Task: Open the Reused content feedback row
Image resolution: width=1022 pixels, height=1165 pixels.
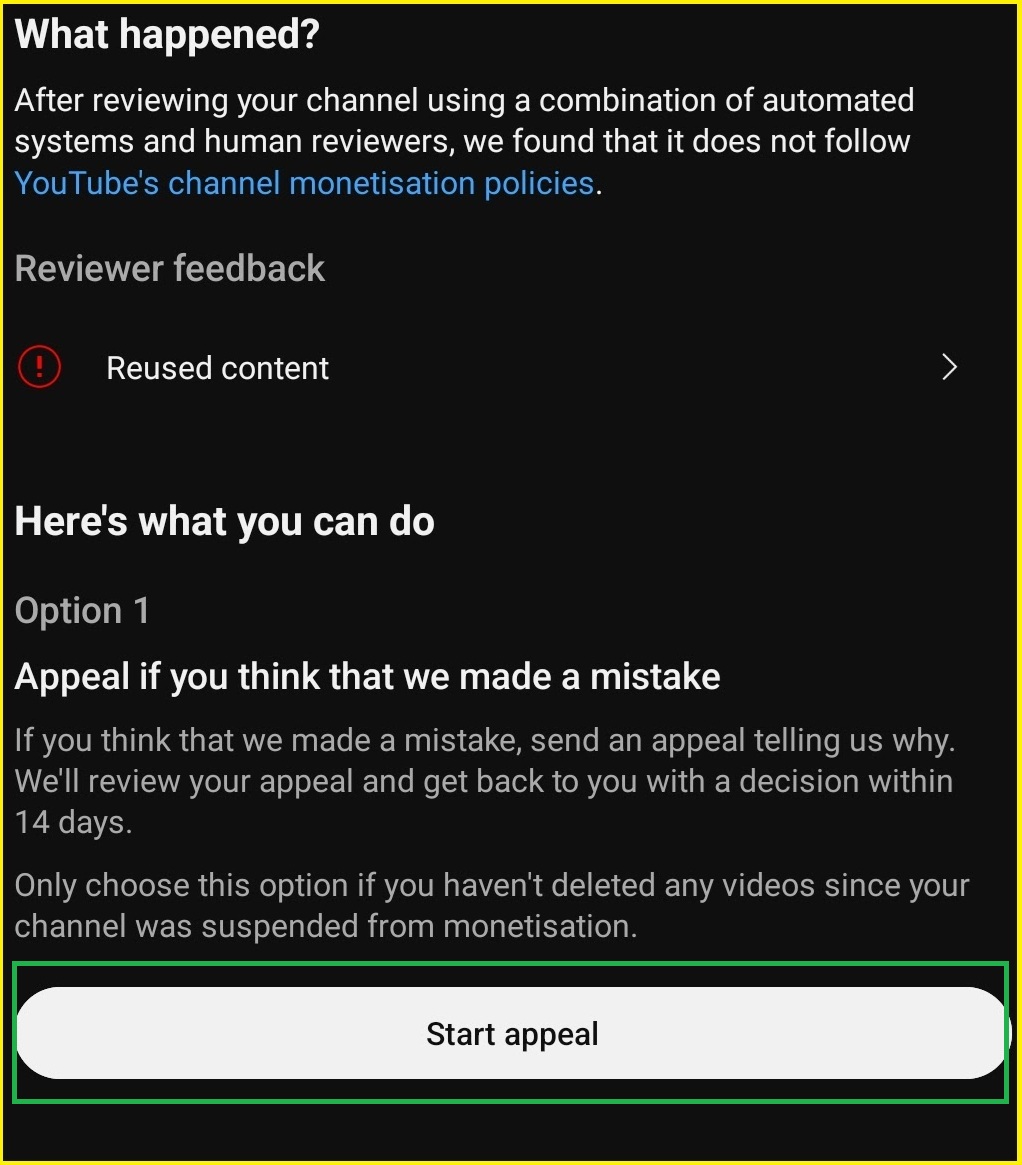Action: point(488,368)
